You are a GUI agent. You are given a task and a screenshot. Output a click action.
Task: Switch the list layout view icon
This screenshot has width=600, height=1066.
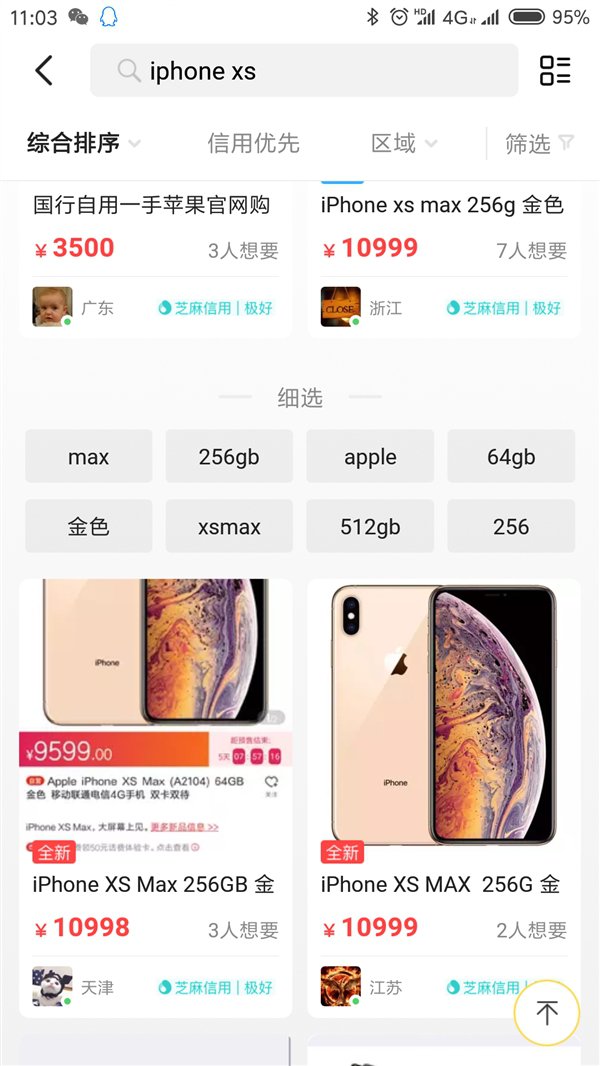[554, 70]
